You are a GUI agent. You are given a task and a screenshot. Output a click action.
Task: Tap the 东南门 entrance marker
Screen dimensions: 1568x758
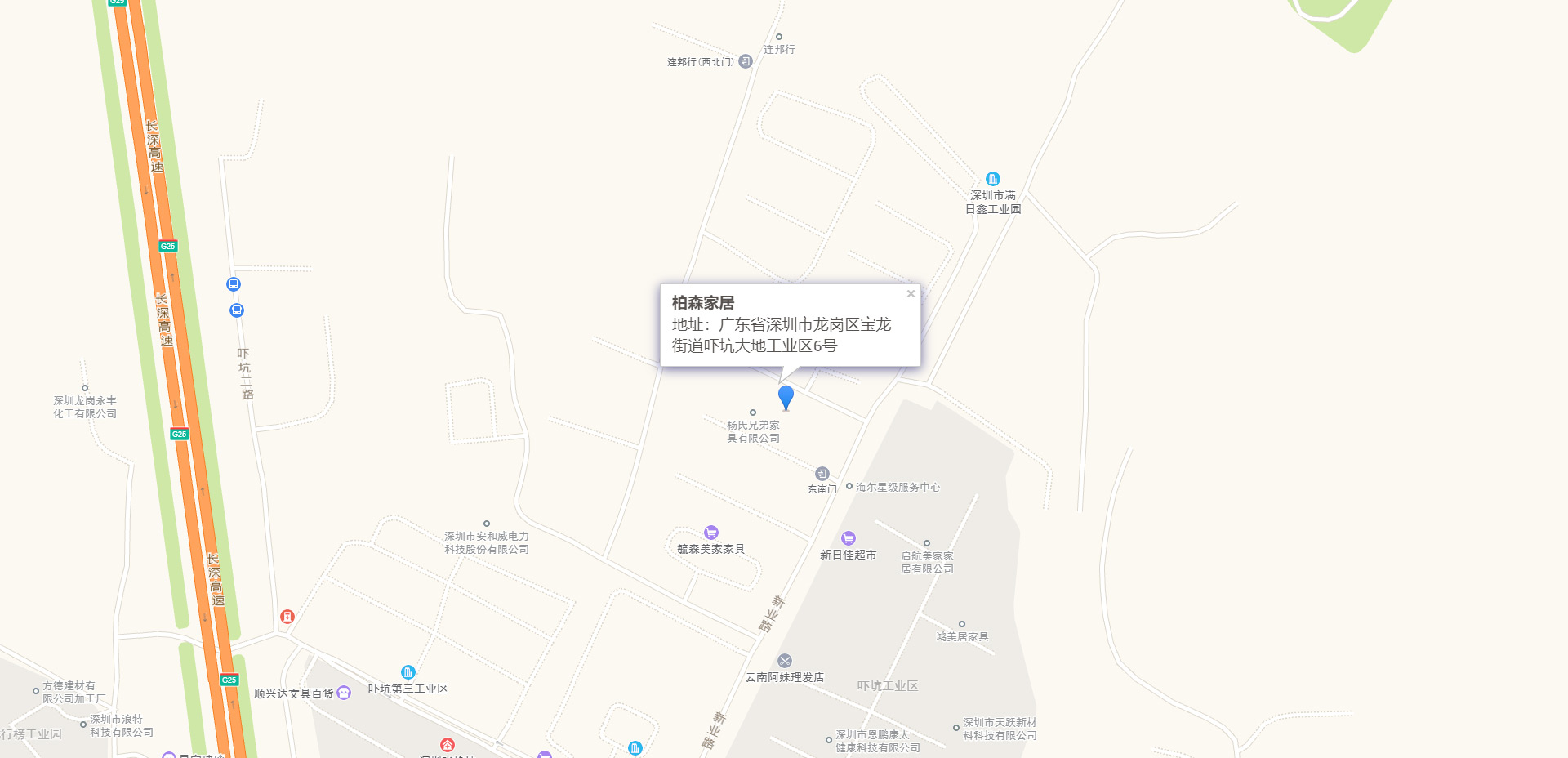tap(822, 474)
